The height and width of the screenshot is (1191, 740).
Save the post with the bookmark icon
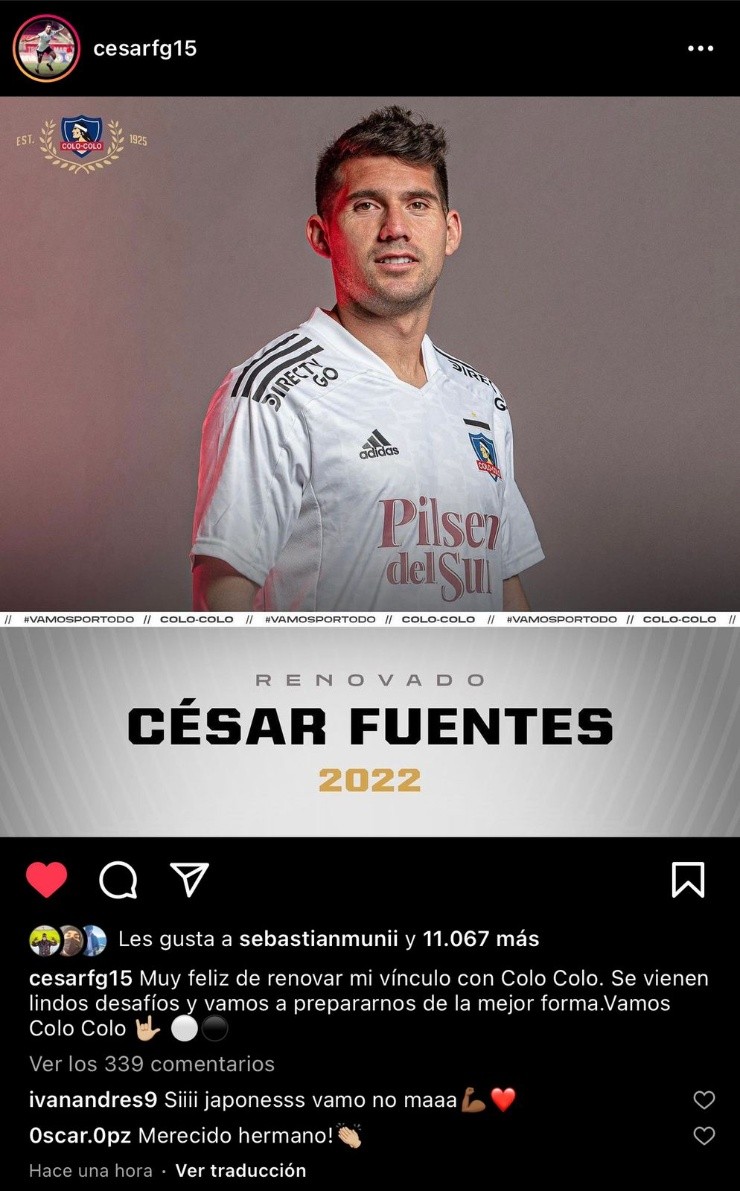pyautogui.click(x=688, y=880)
